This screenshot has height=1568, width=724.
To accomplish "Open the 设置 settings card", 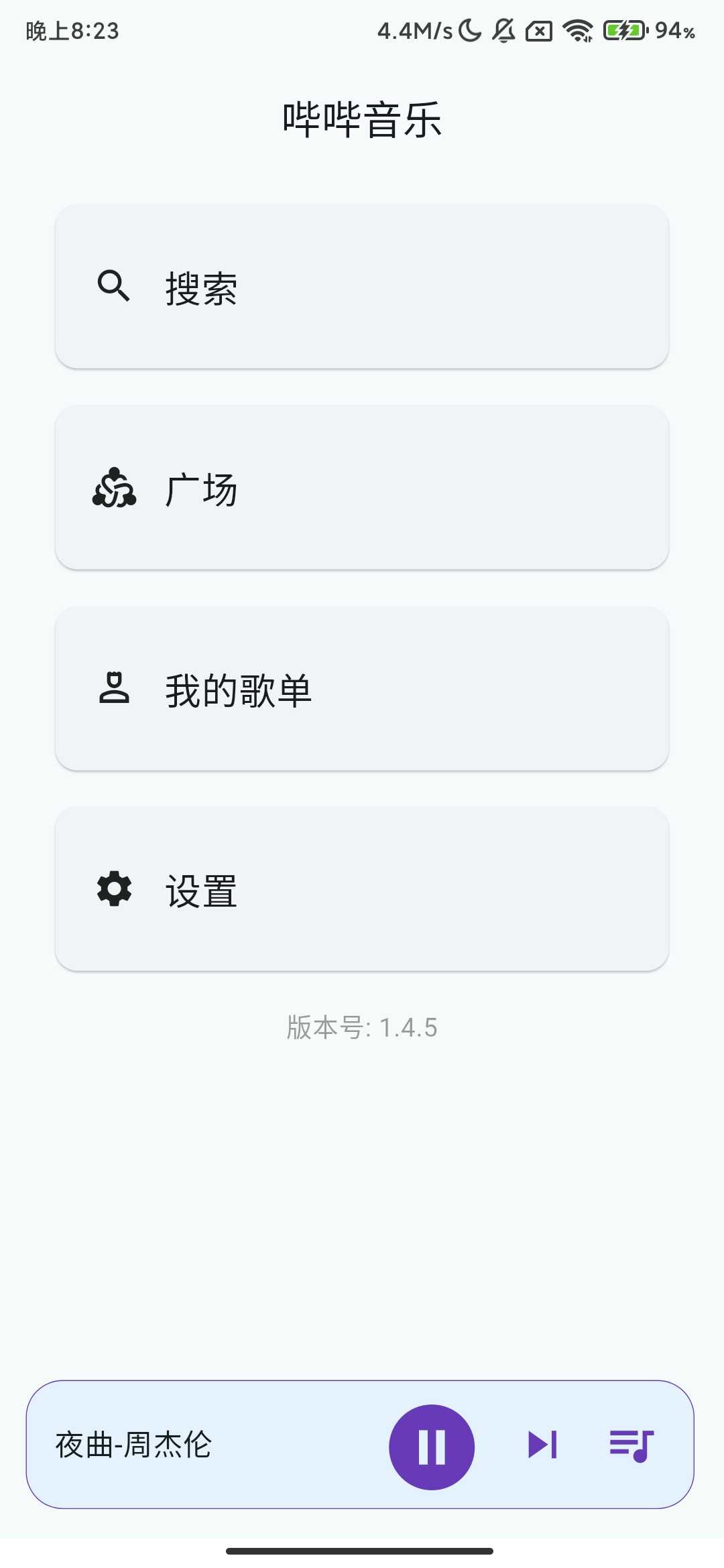I will coord(362,890).
